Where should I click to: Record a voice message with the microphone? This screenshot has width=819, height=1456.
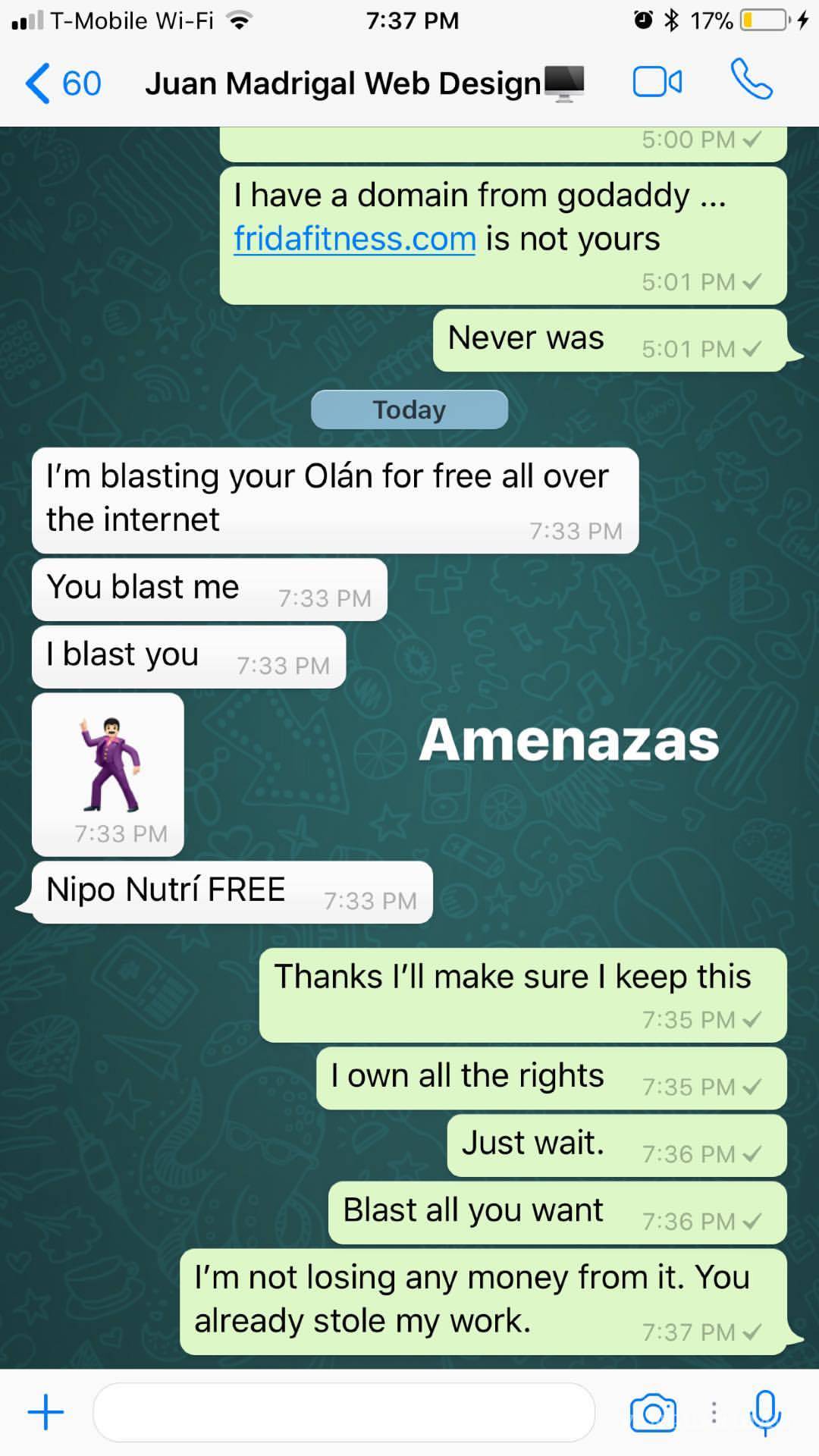(x=764, y=1412)
